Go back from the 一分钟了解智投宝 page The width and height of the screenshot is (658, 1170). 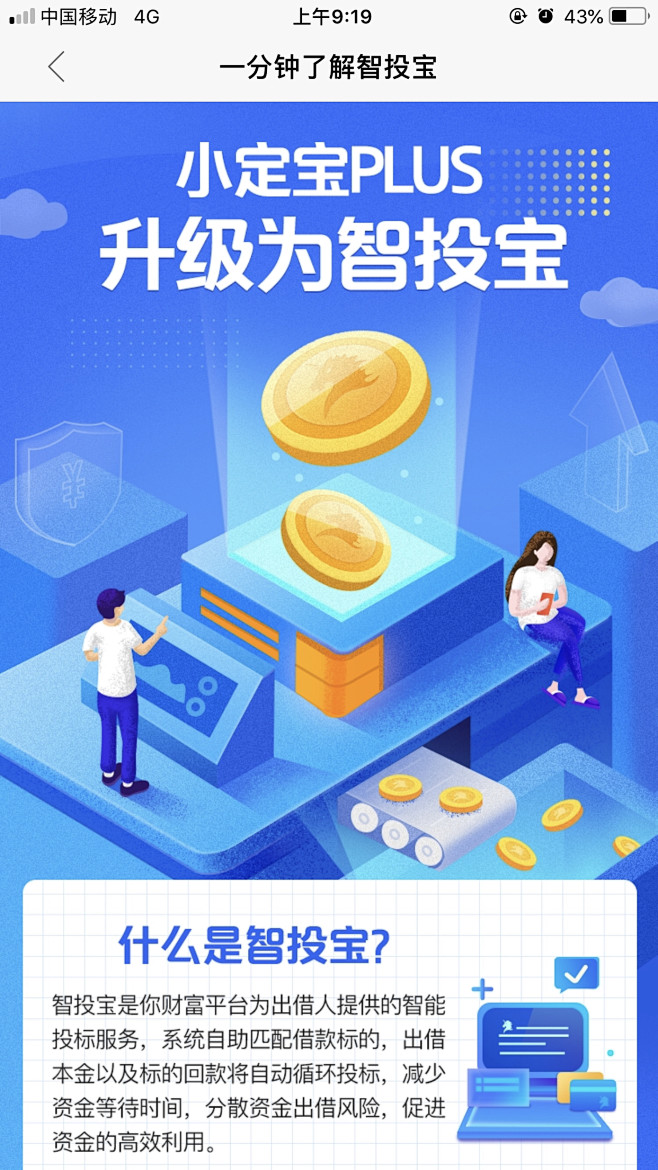point(56,67)
